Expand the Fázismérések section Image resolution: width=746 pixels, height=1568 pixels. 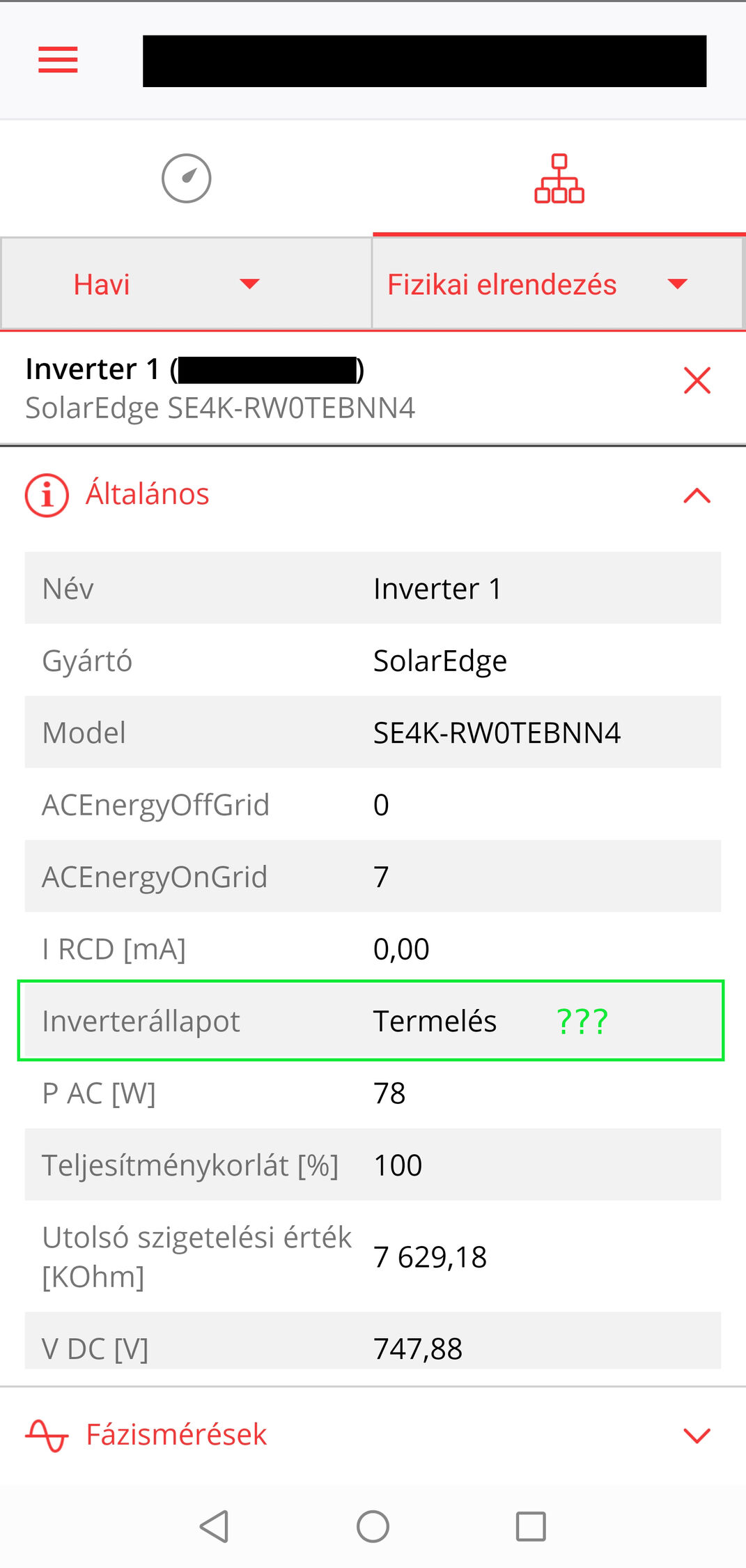point(697,1435)
